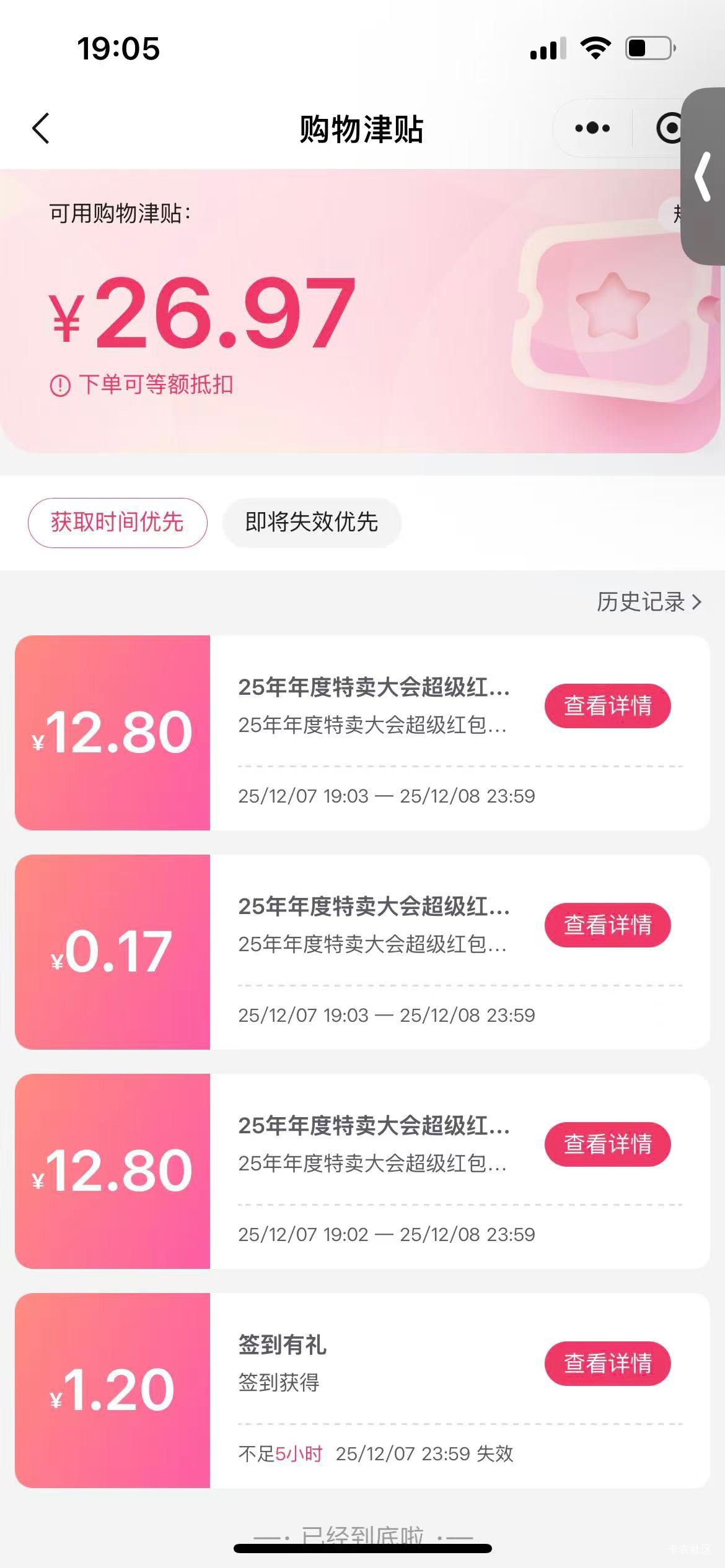
Task: 查看详情 for ¥12.80 coupon from 19:02
Action: 607,1144
